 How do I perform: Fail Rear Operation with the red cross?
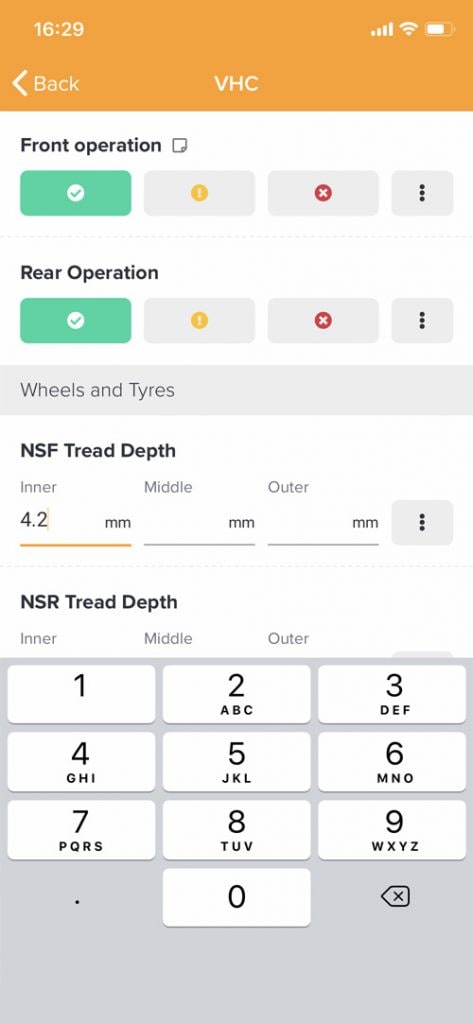(323, 321)
